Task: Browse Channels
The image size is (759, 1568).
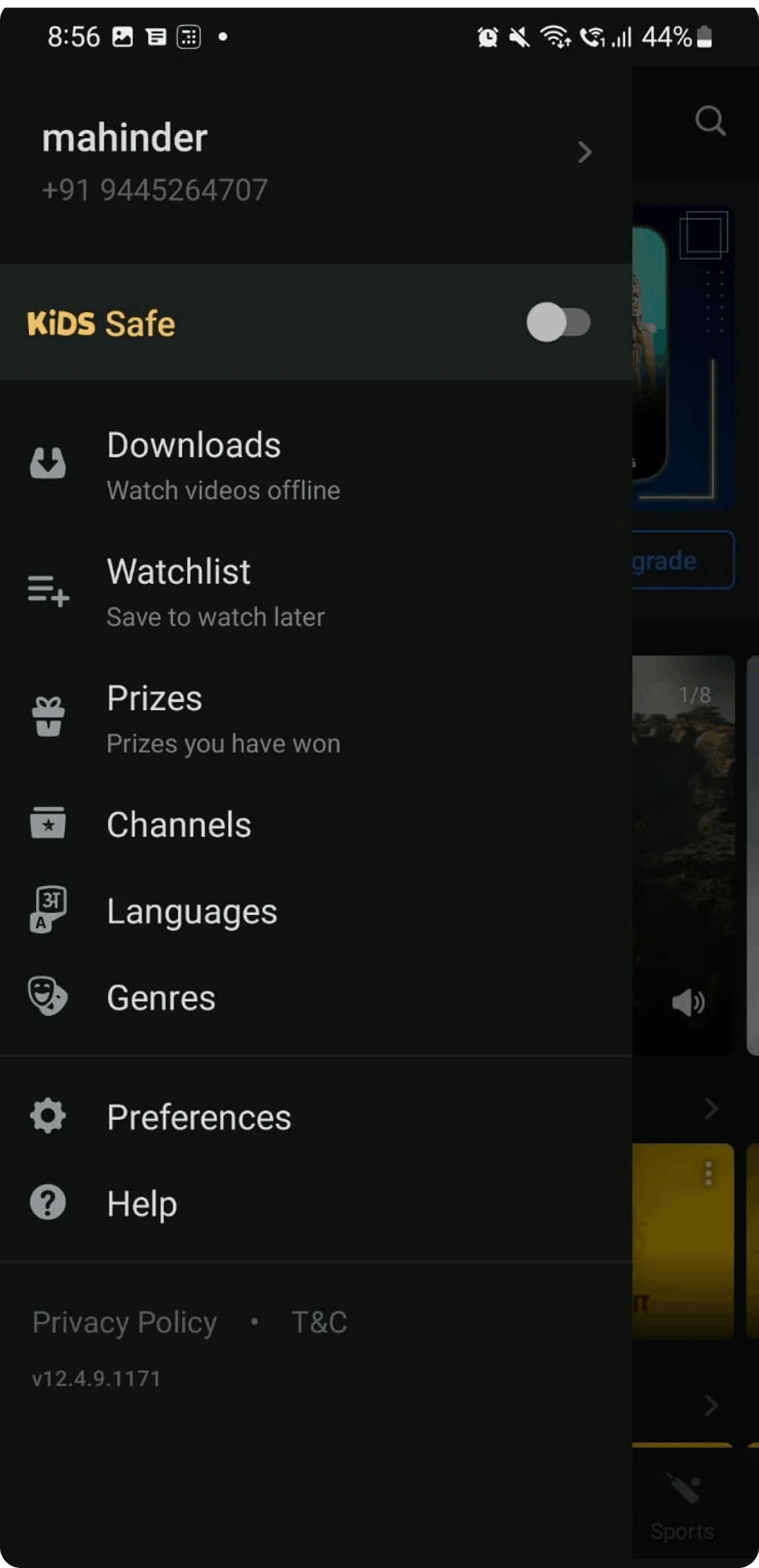Action: coord(179,824)
